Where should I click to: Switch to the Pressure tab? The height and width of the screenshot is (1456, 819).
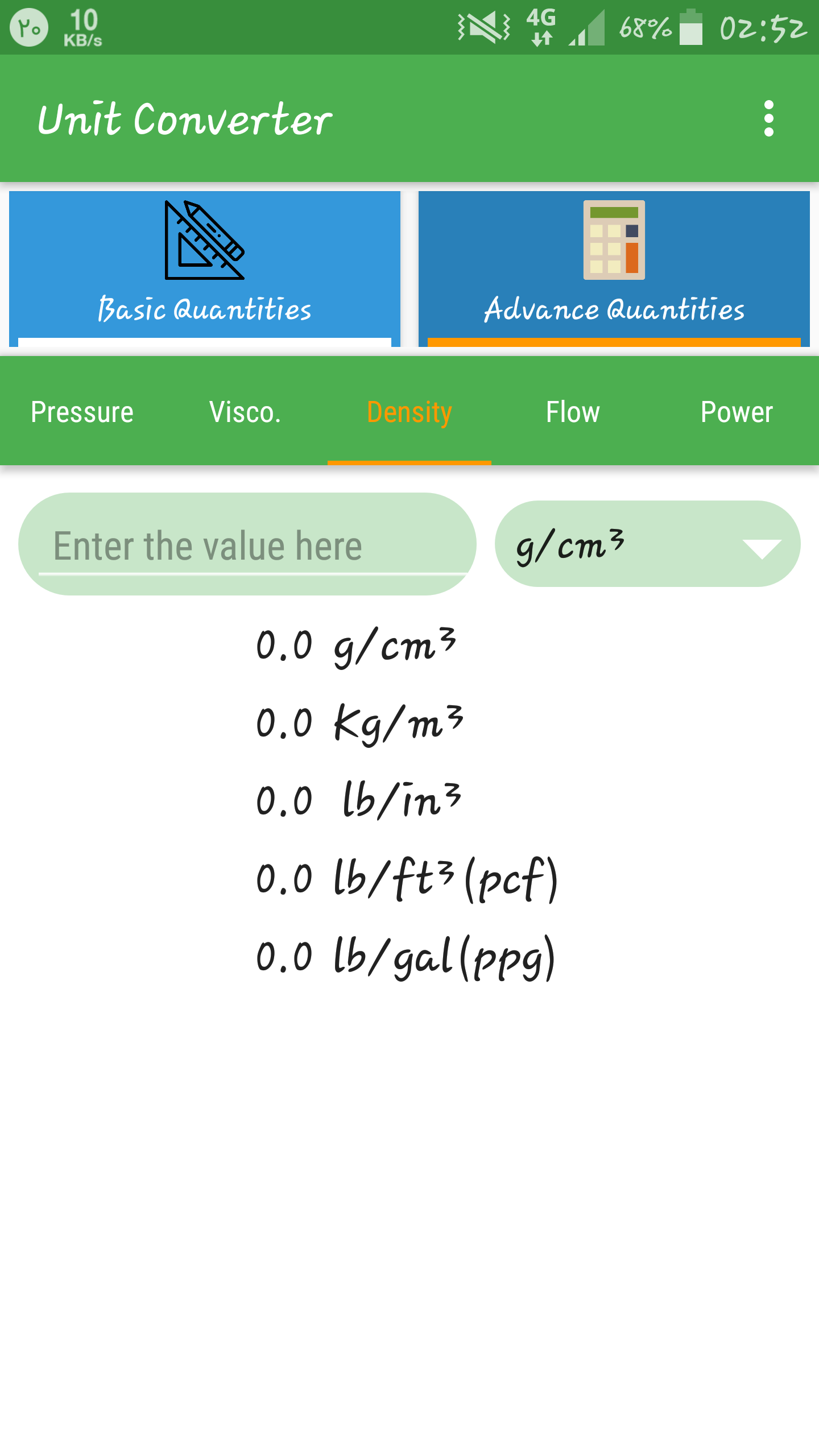[x=82, y=412]
